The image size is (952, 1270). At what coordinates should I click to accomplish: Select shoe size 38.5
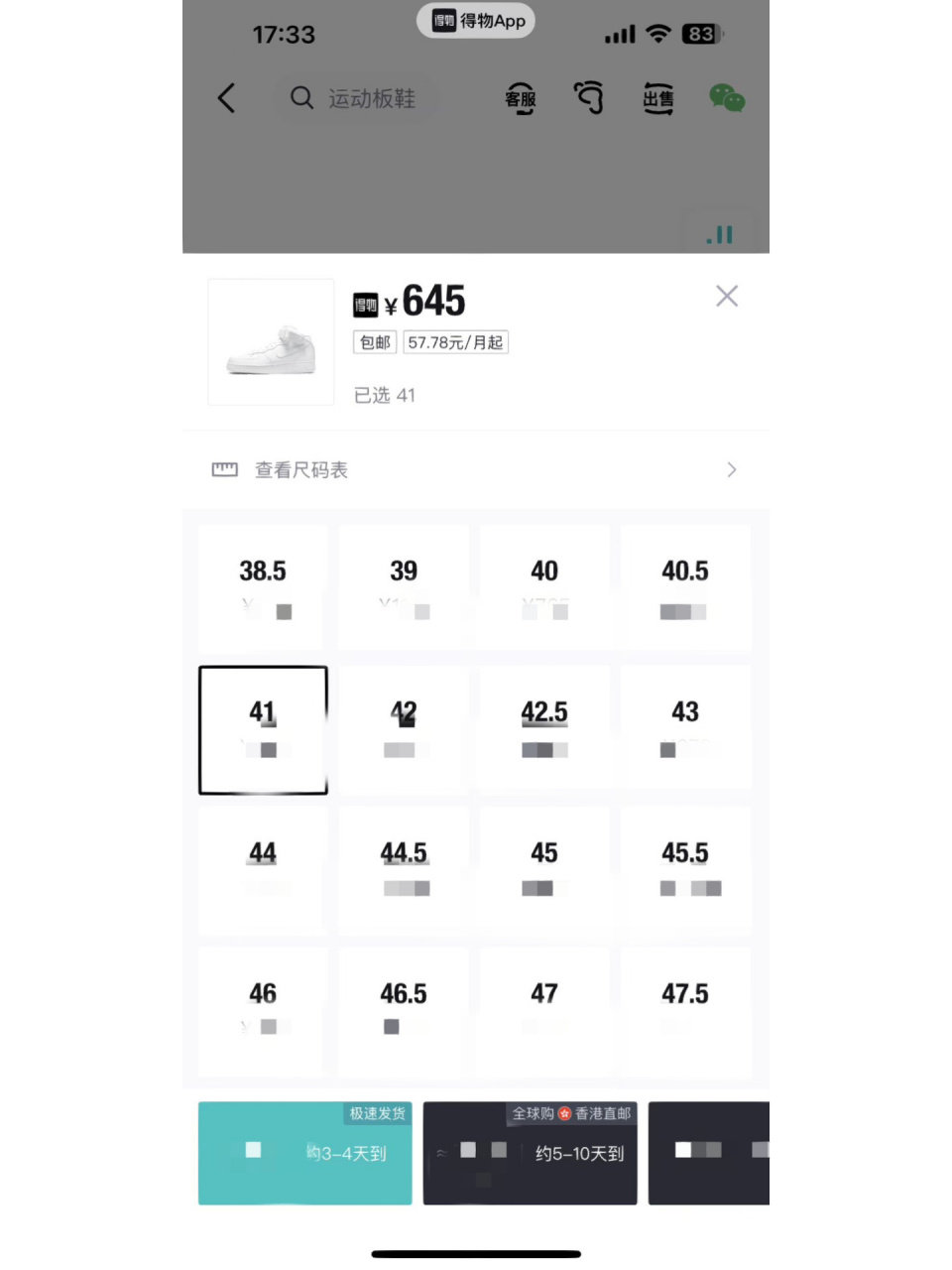[263, 586]
